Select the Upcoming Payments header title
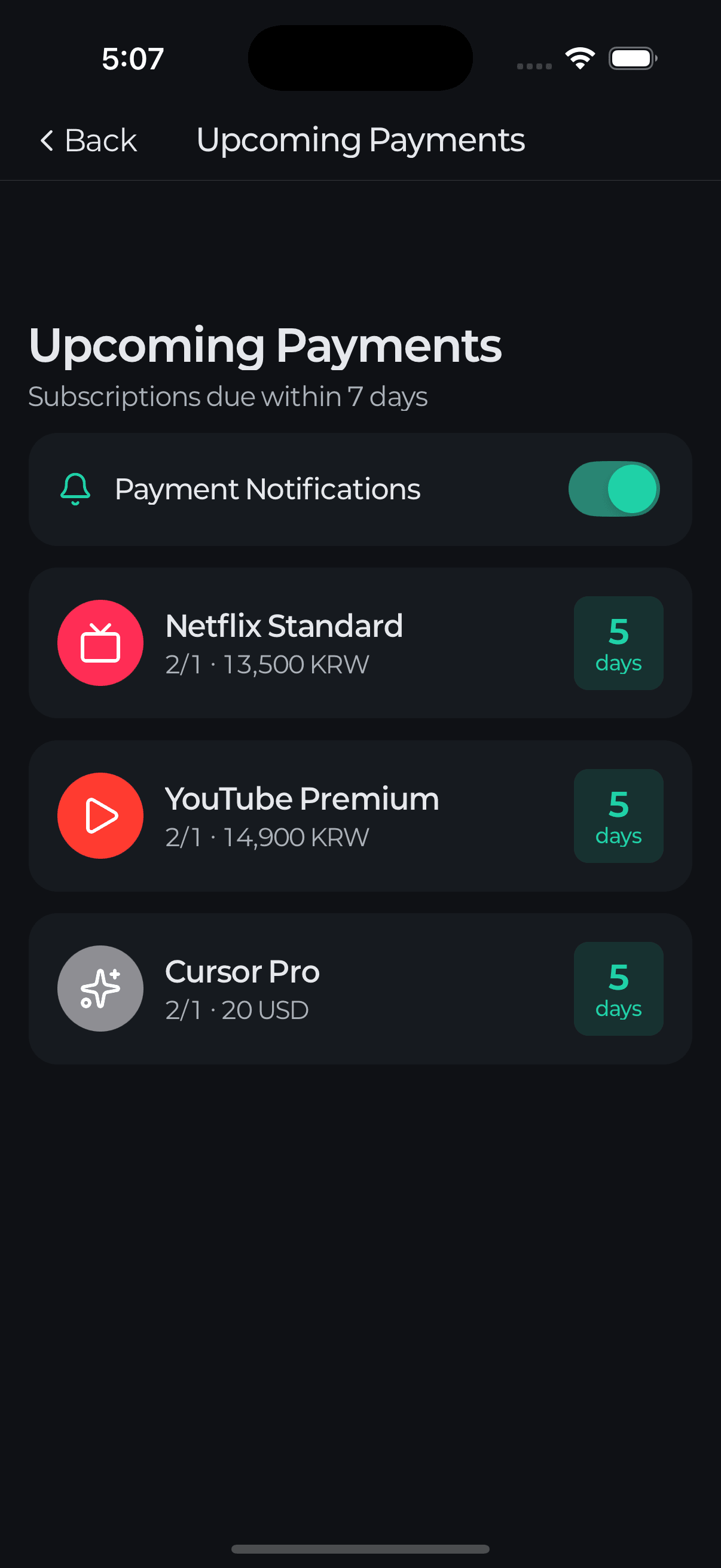Screen dimensions: 721x1568 click(361, 140)
